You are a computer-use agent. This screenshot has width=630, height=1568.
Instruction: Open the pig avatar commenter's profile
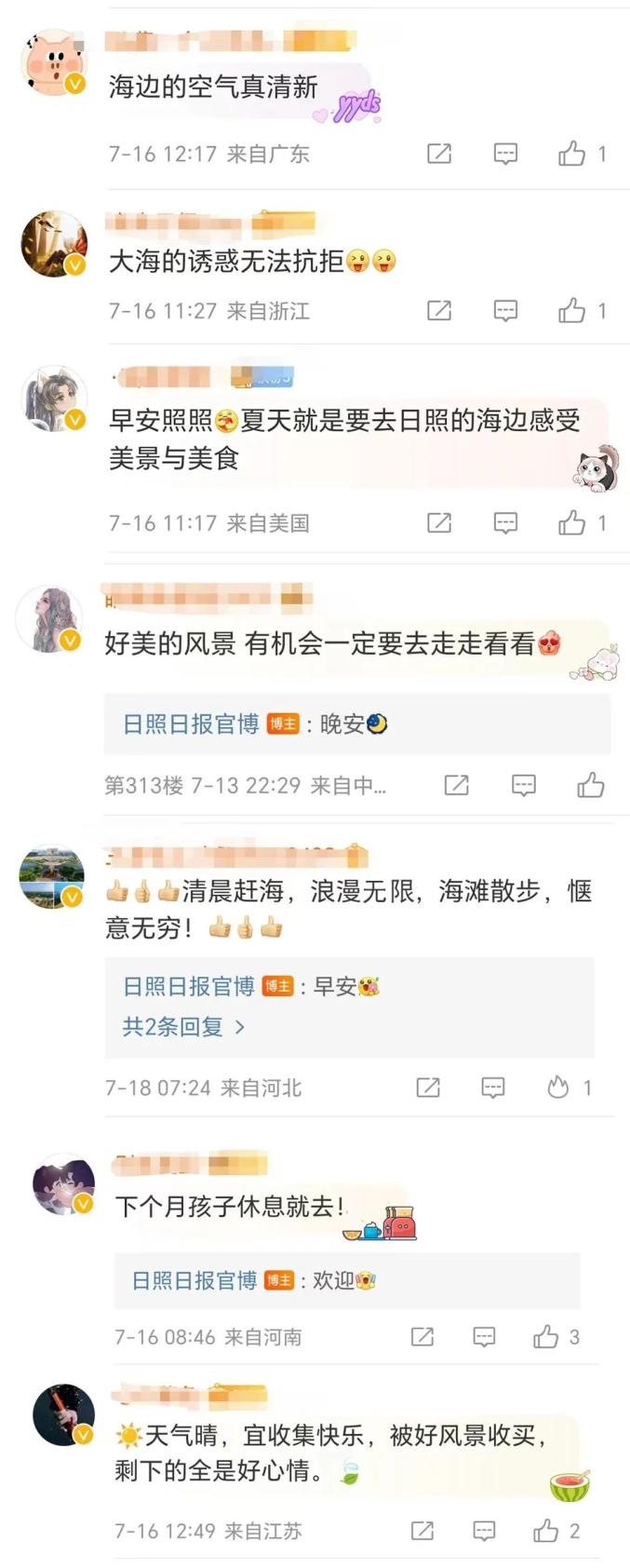(53, 62)
